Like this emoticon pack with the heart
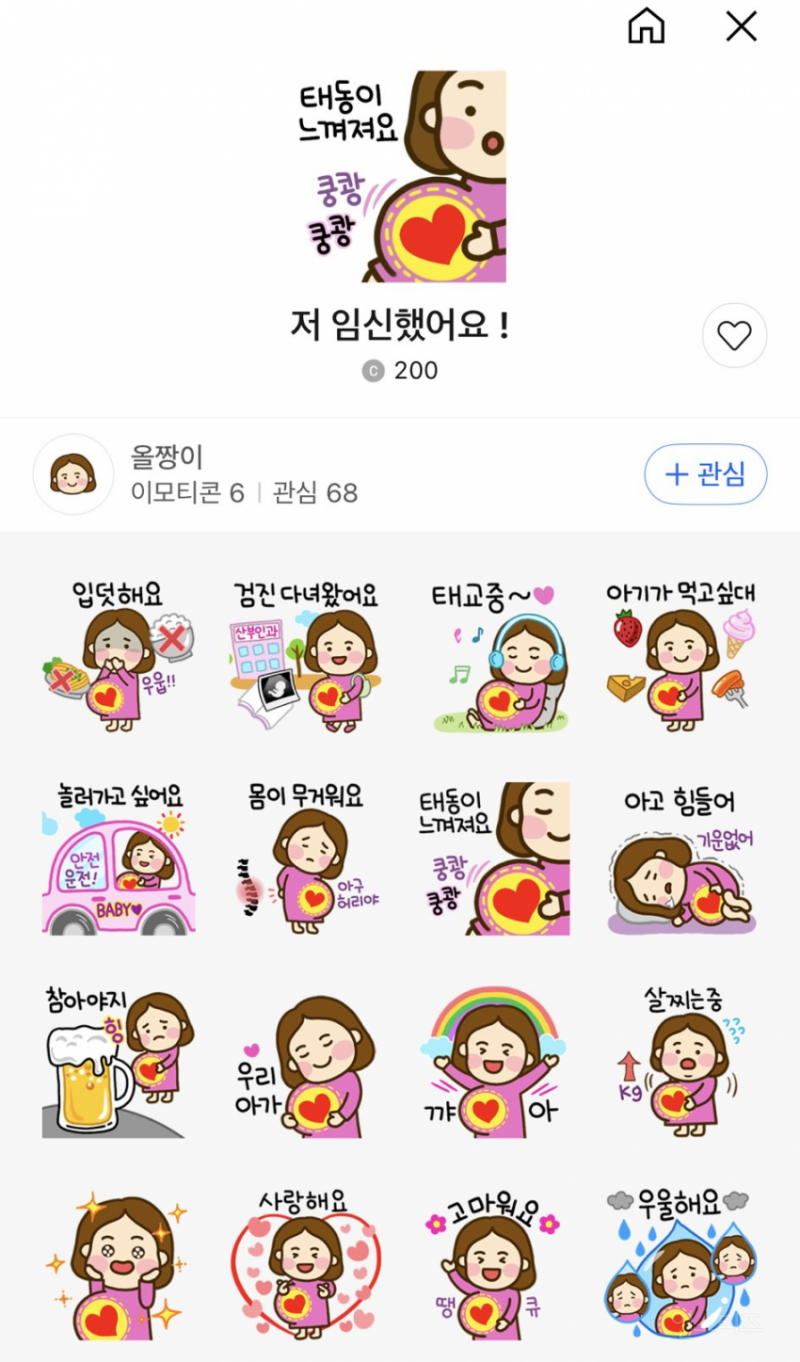The width and height of the screenshot is (800, 1362). coord(734,336)
